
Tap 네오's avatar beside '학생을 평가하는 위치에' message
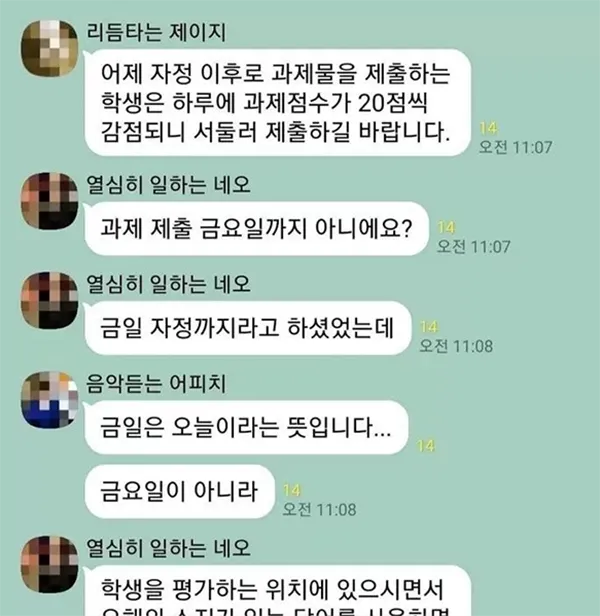click(48, 566)
